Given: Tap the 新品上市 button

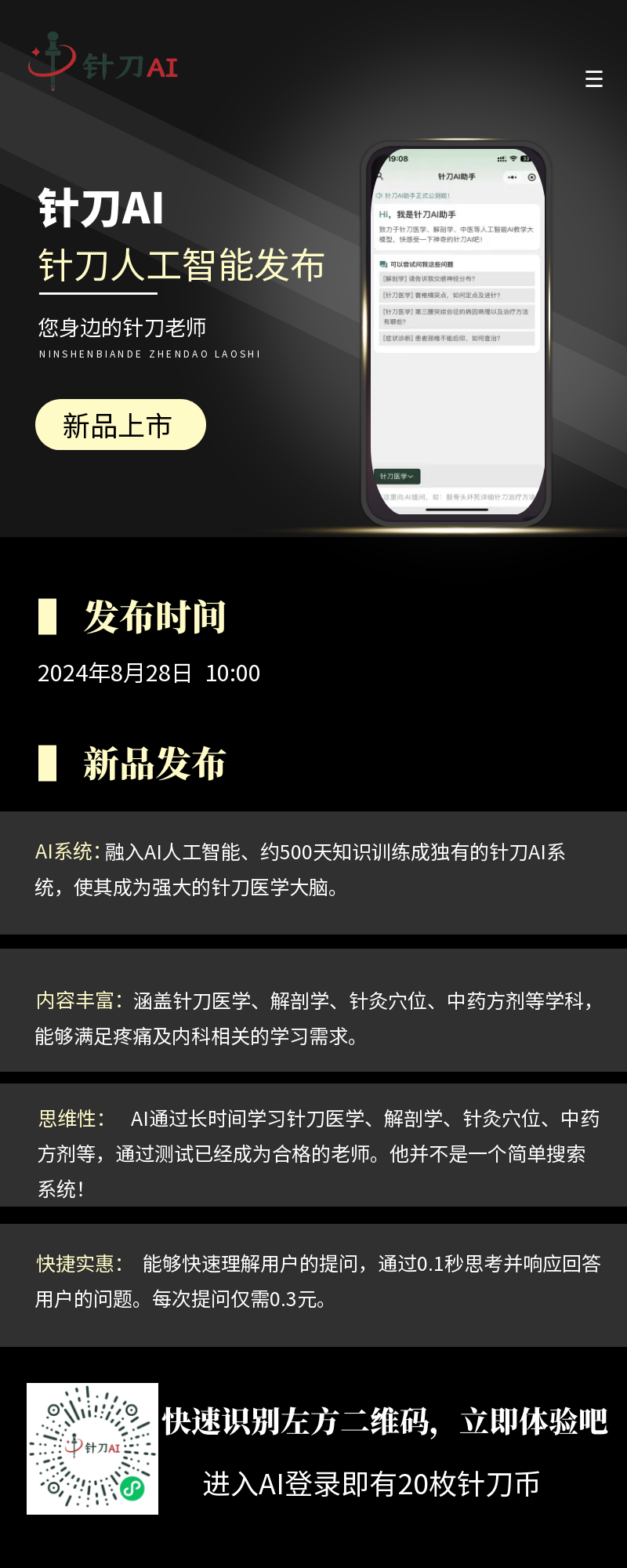Looking at the screenshot, I should [121, 425].
